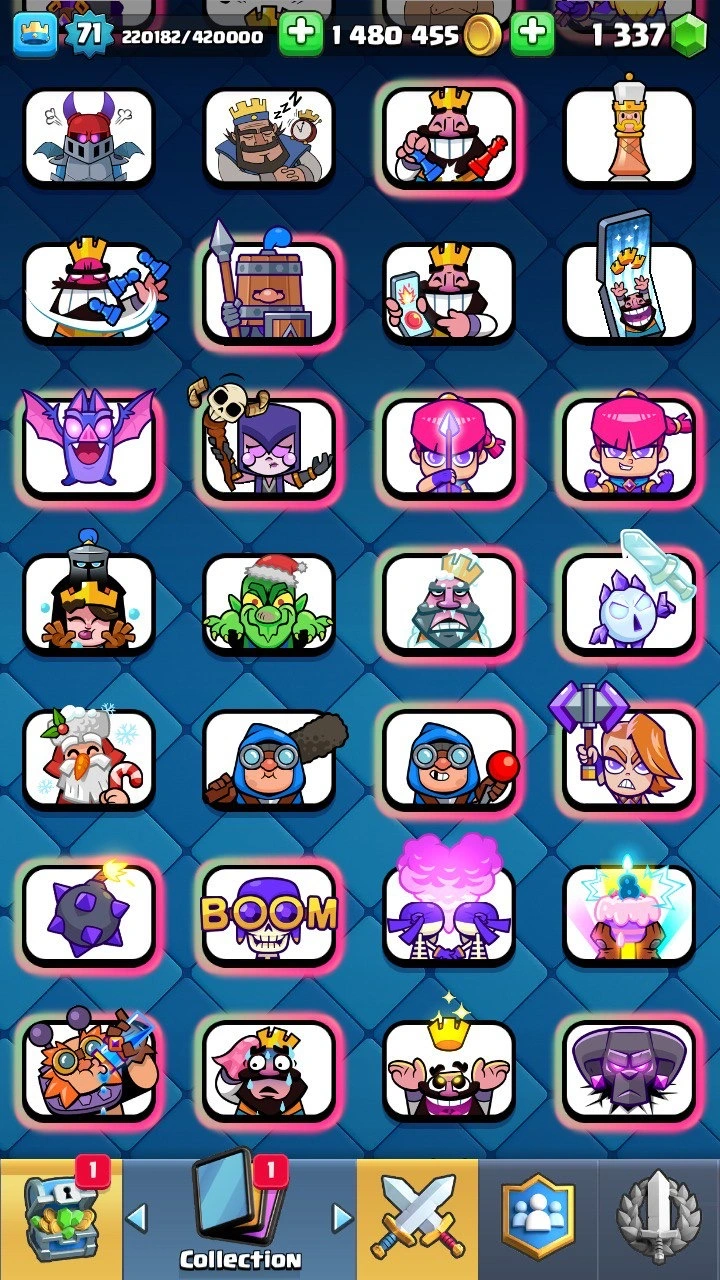Screen dimensions: 720x1280
Task: Select the spiked bomb emote
Action: click(88, 914)
